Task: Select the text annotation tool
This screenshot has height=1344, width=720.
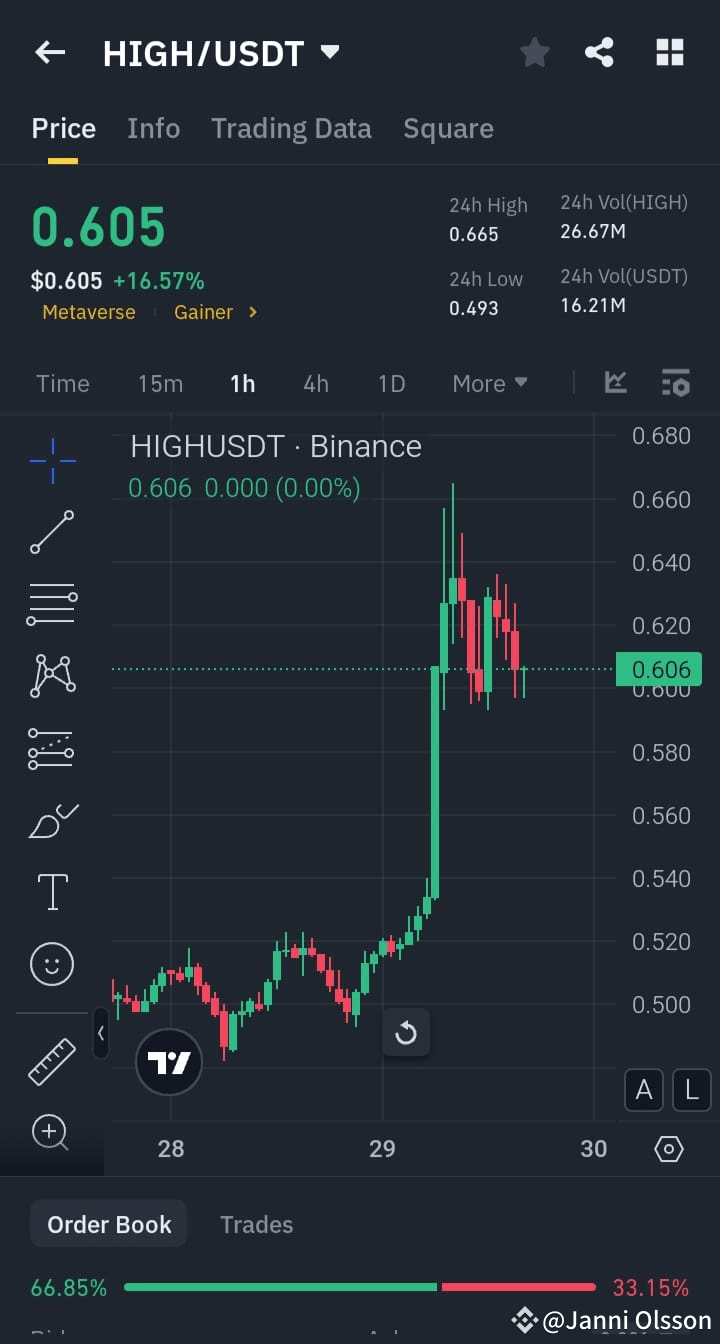Action: (51, 891)
